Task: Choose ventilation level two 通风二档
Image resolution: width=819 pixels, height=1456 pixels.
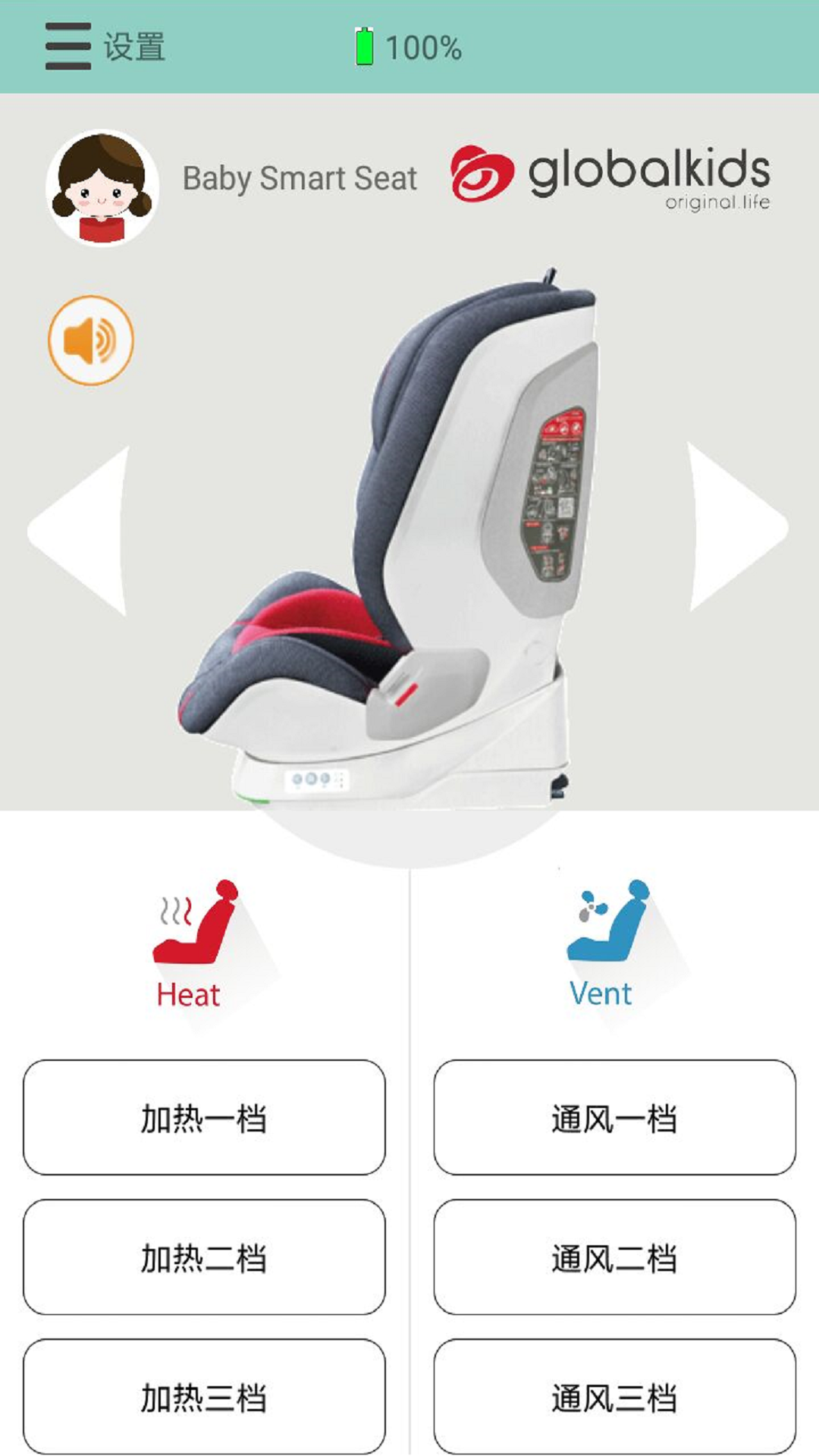Action: pos(614,1257)
